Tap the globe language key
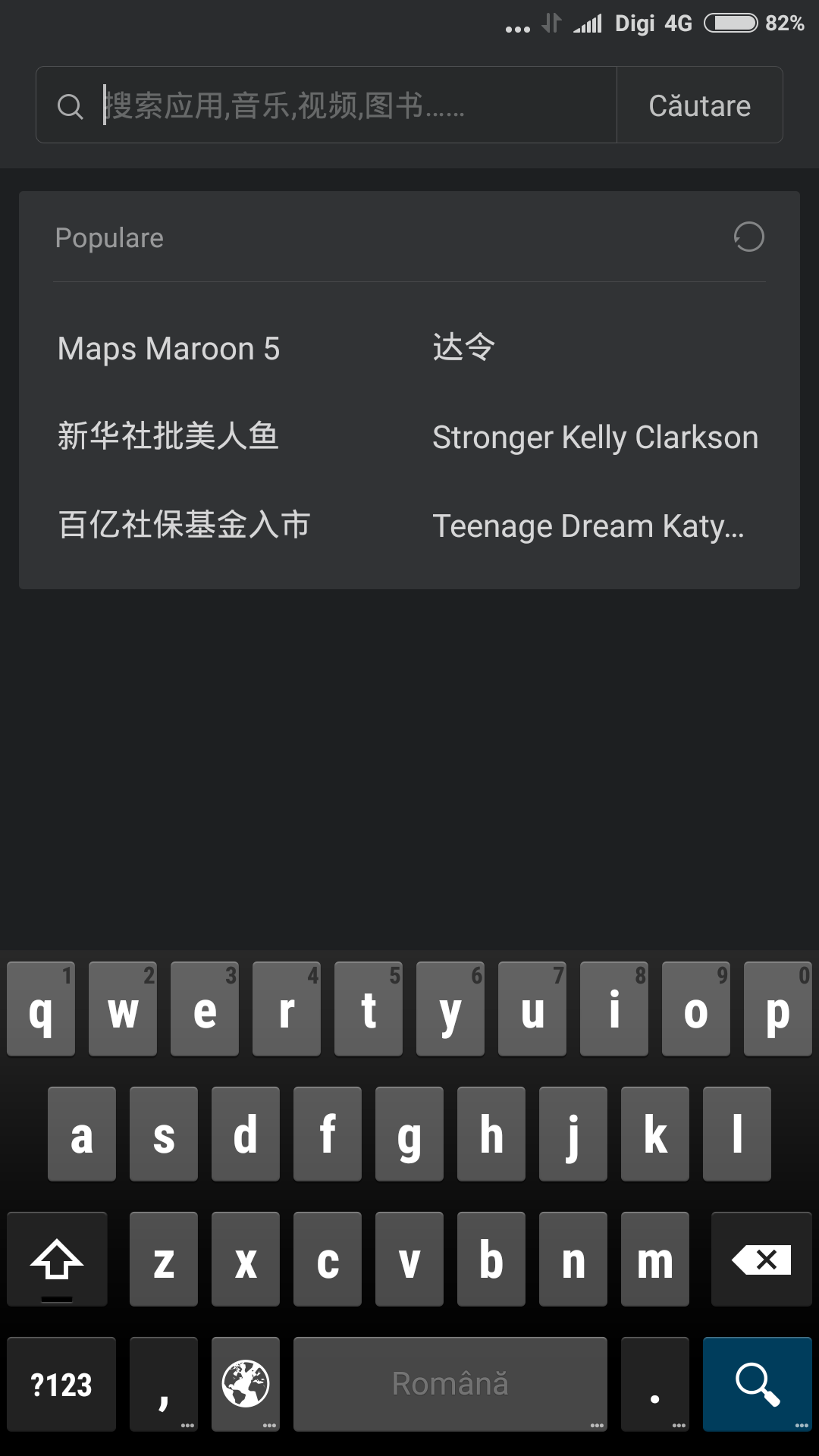This screenshot has height=1456, width=819. 246,1384
